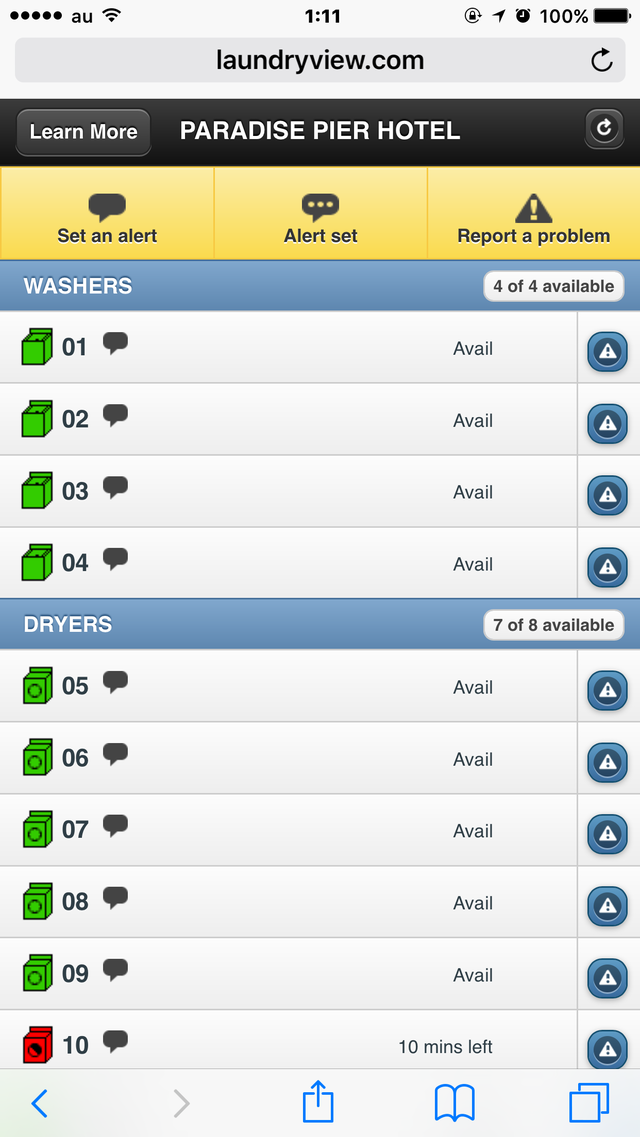This screenshot has width=640, height=1137.
Task: Report a problem with dryer 08
Action: tap(607, 906)
